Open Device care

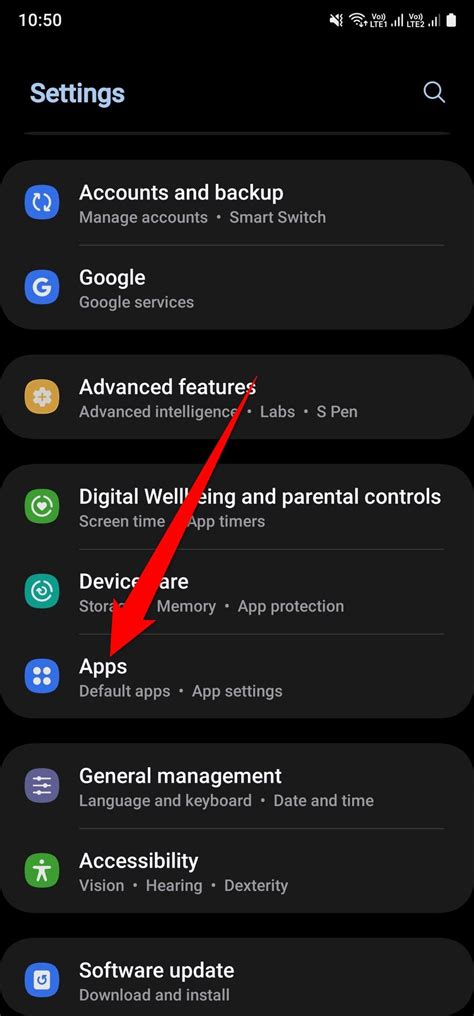pyautogui.click(x=237, y=592)
